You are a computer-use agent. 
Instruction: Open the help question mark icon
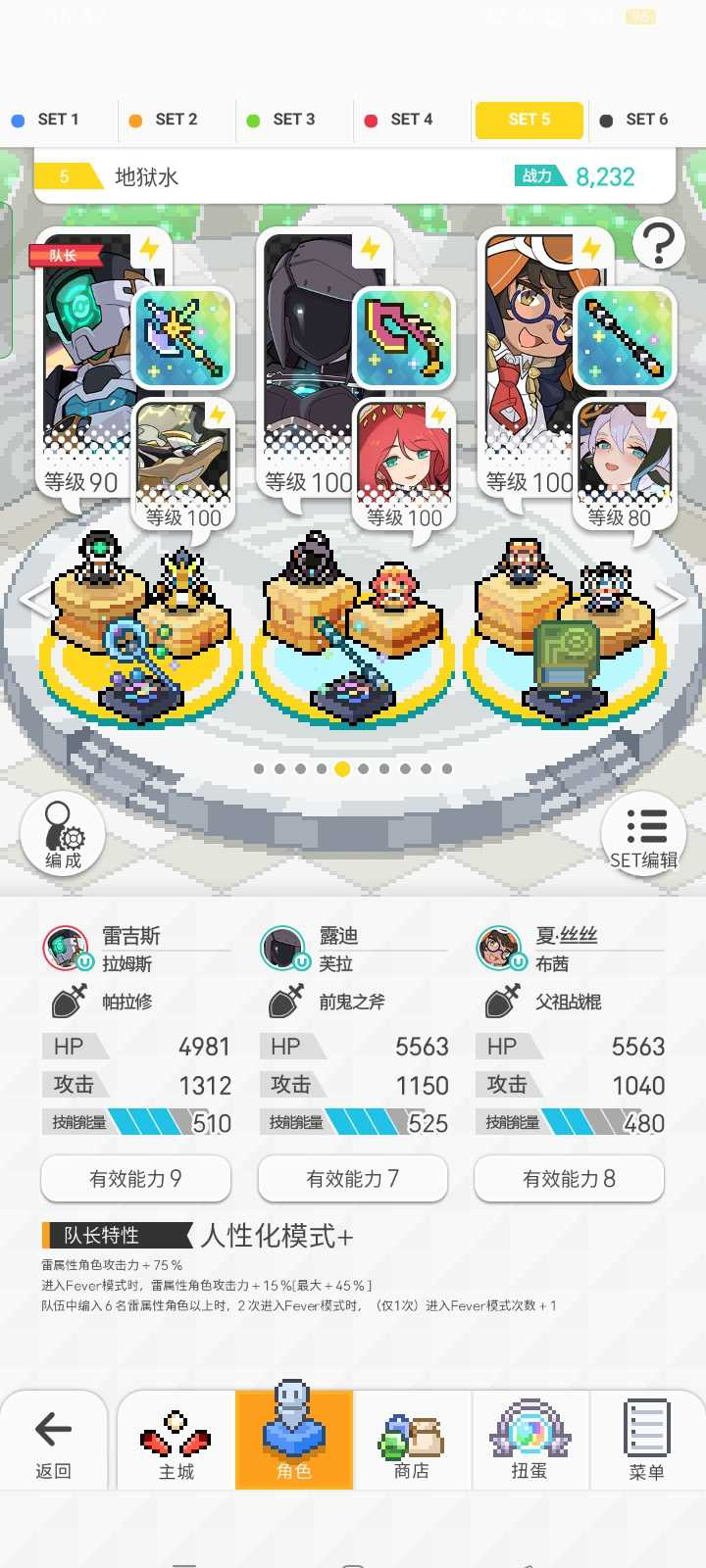[x=658, y=242]
